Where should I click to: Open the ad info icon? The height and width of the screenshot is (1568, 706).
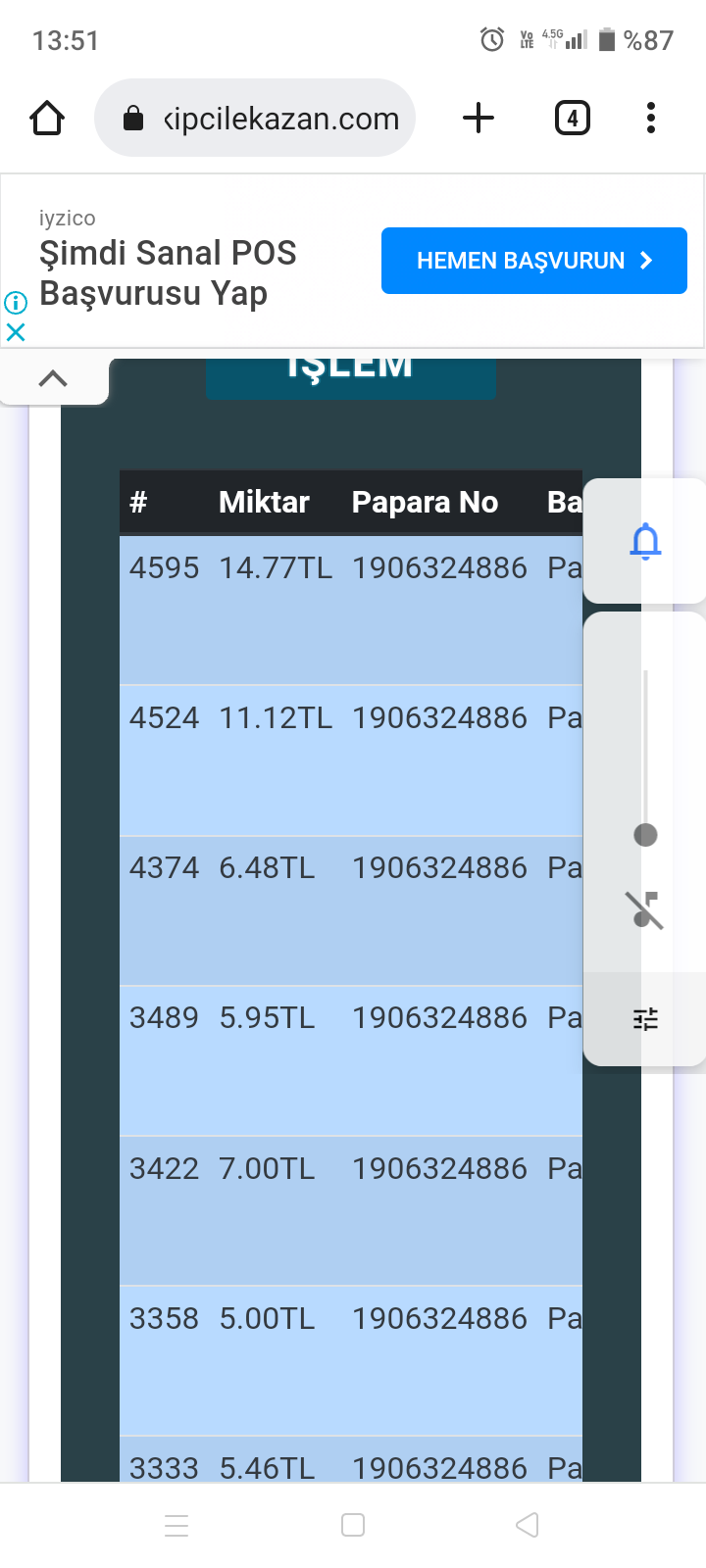16,302
